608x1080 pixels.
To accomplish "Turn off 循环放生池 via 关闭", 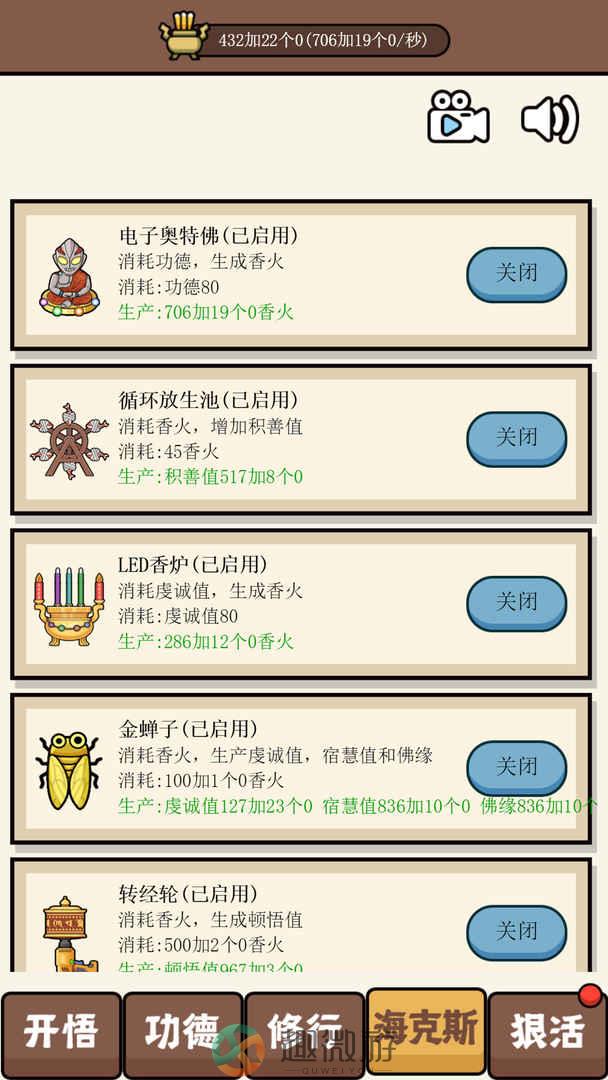I will (516, 438).
